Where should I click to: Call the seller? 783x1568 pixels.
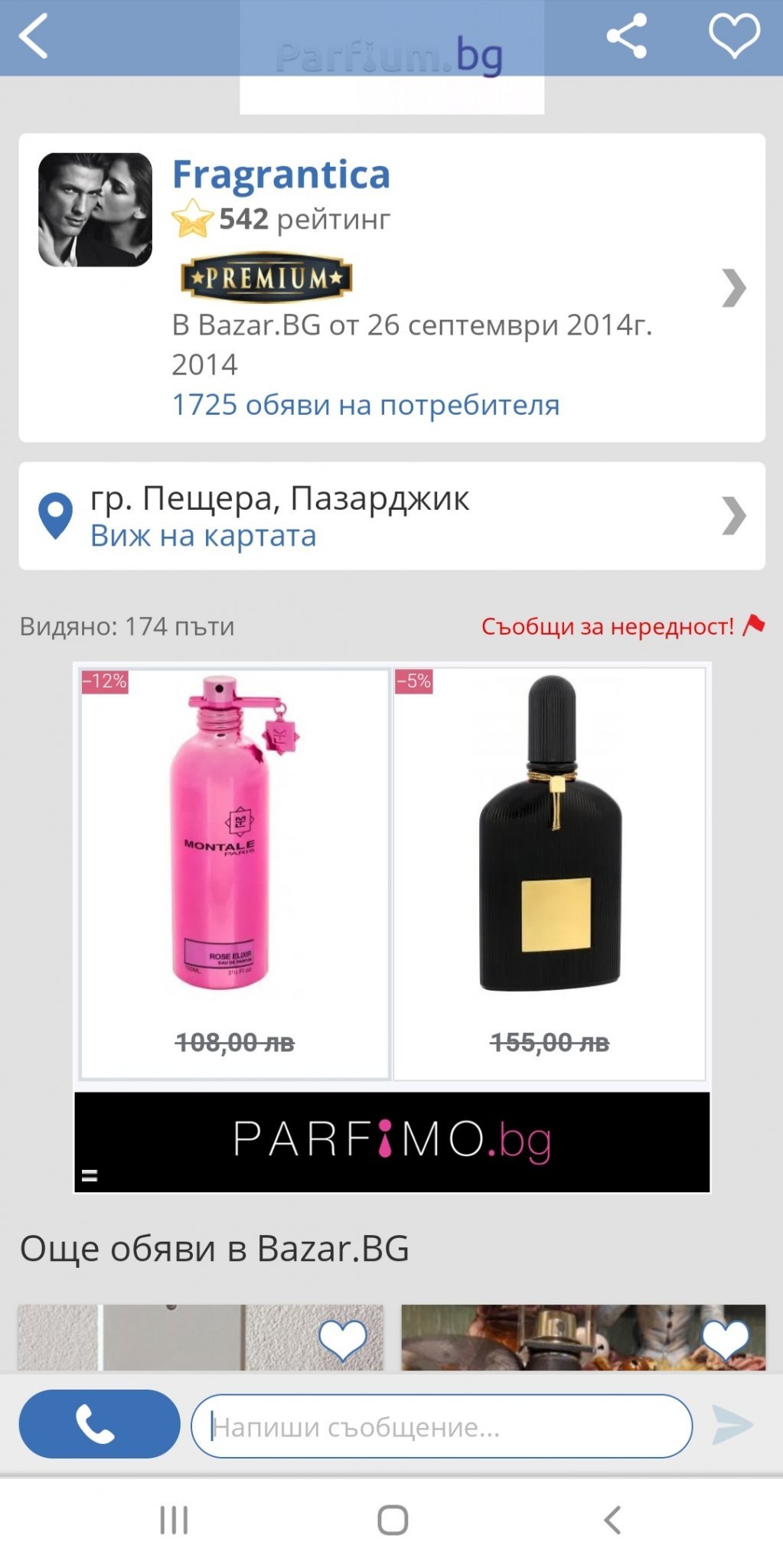pyautogui.click(x=99, y=1426)
